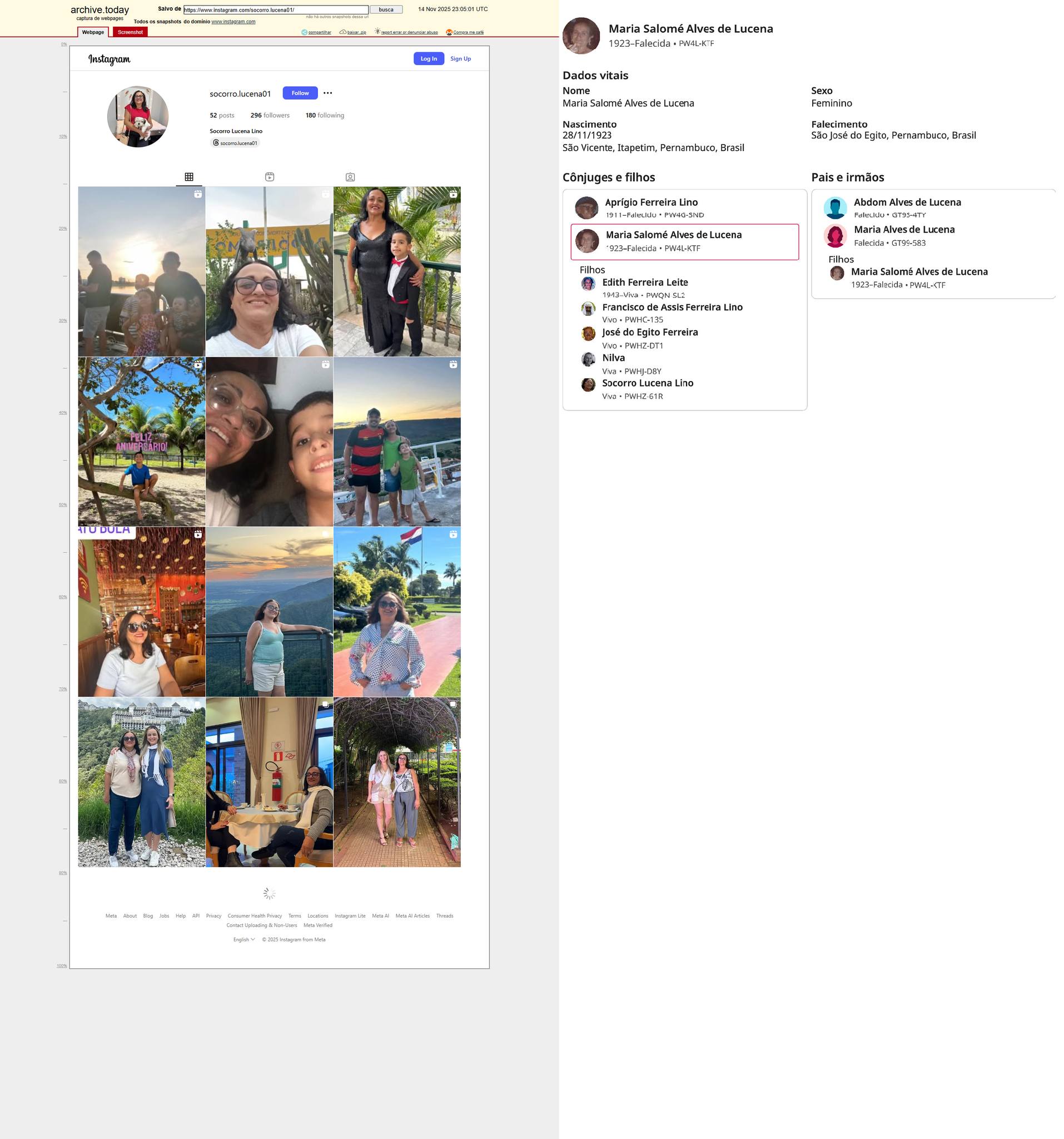Open Socorro Lucena Lino's record
This screenshot has width=1064, height=1139.
[648, 383]
